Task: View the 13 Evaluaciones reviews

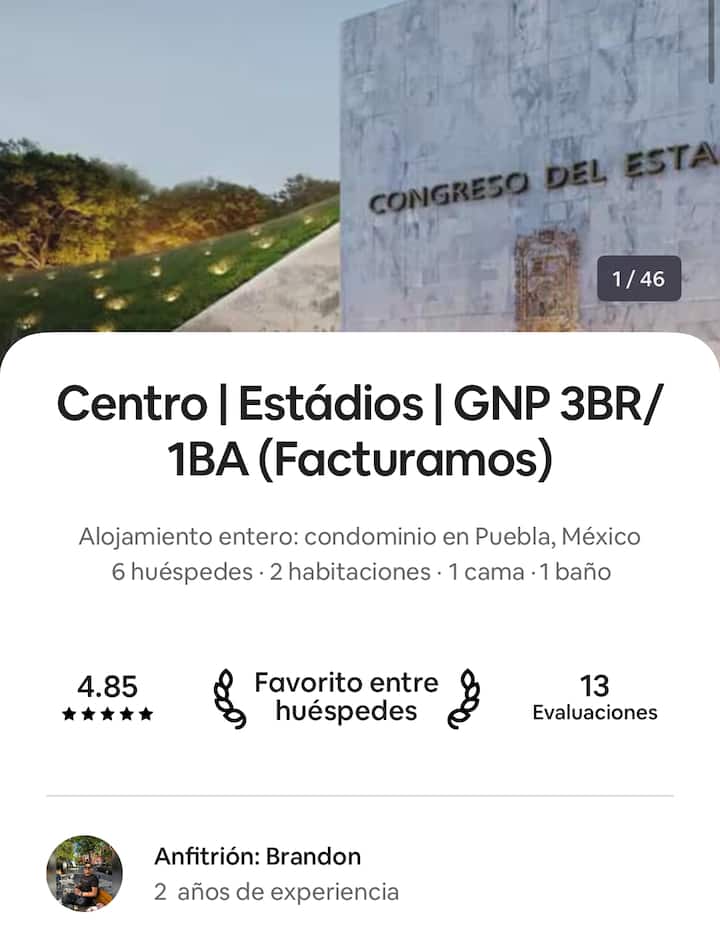Action: coord(594,697)
